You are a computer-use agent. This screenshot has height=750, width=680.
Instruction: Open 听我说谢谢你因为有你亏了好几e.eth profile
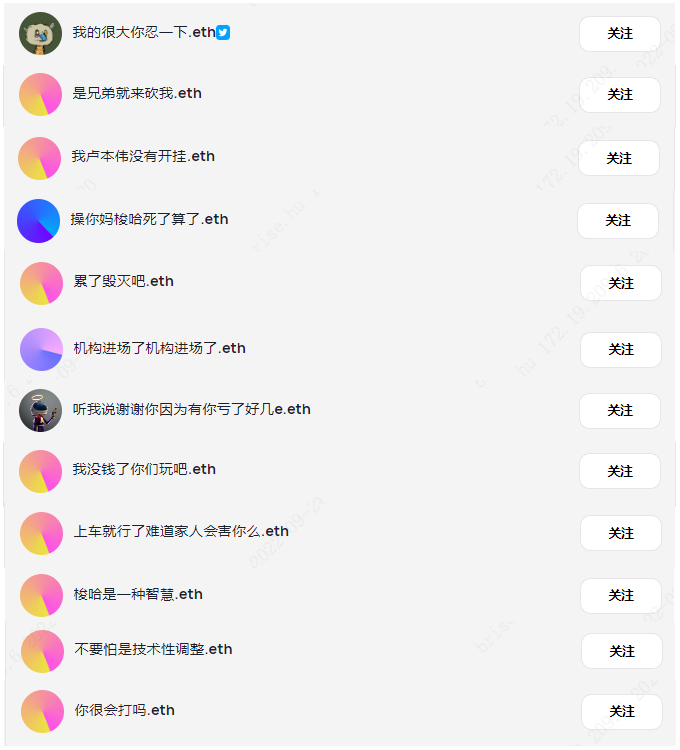click(x=191, y=410)
